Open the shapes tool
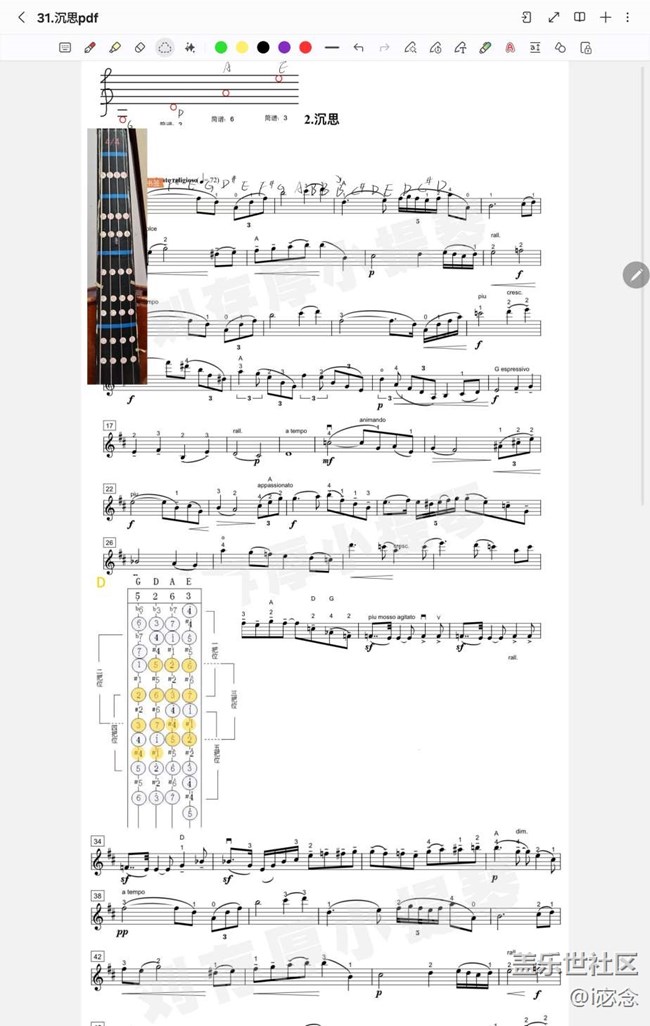Viewport: 650px width, 1026px height. pyautogui.click(x=560, y=47)
